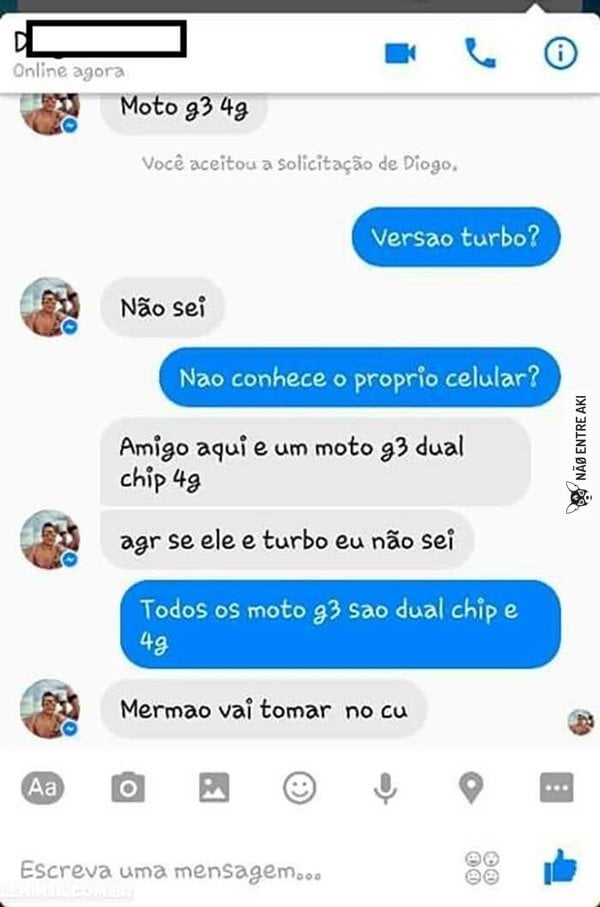
Task: Tap the Escreva uma mensagem field
Action: point(200,868)
